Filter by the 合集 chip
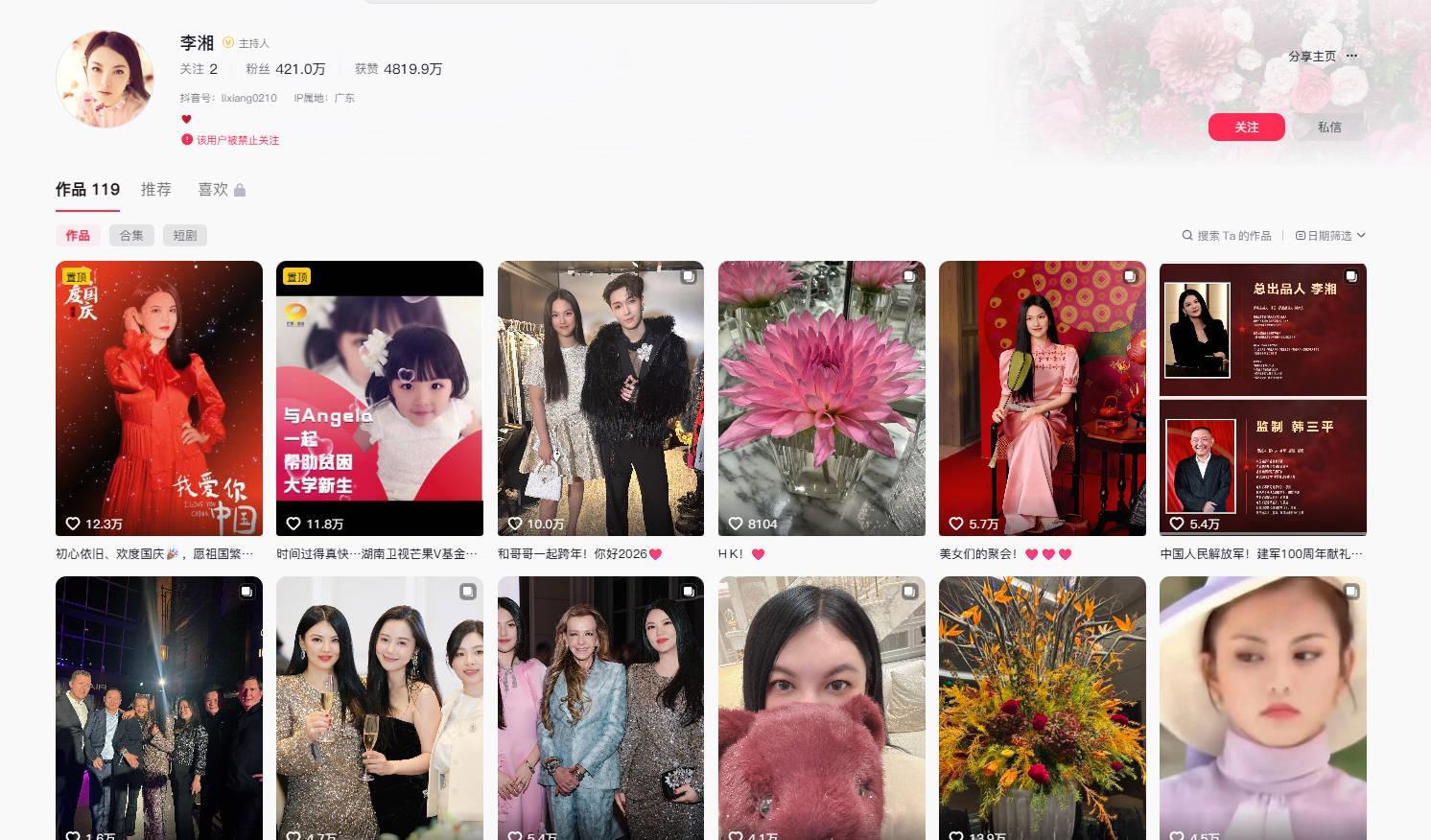The width and height of the screenshot is (1431, 840). (131, 236)
